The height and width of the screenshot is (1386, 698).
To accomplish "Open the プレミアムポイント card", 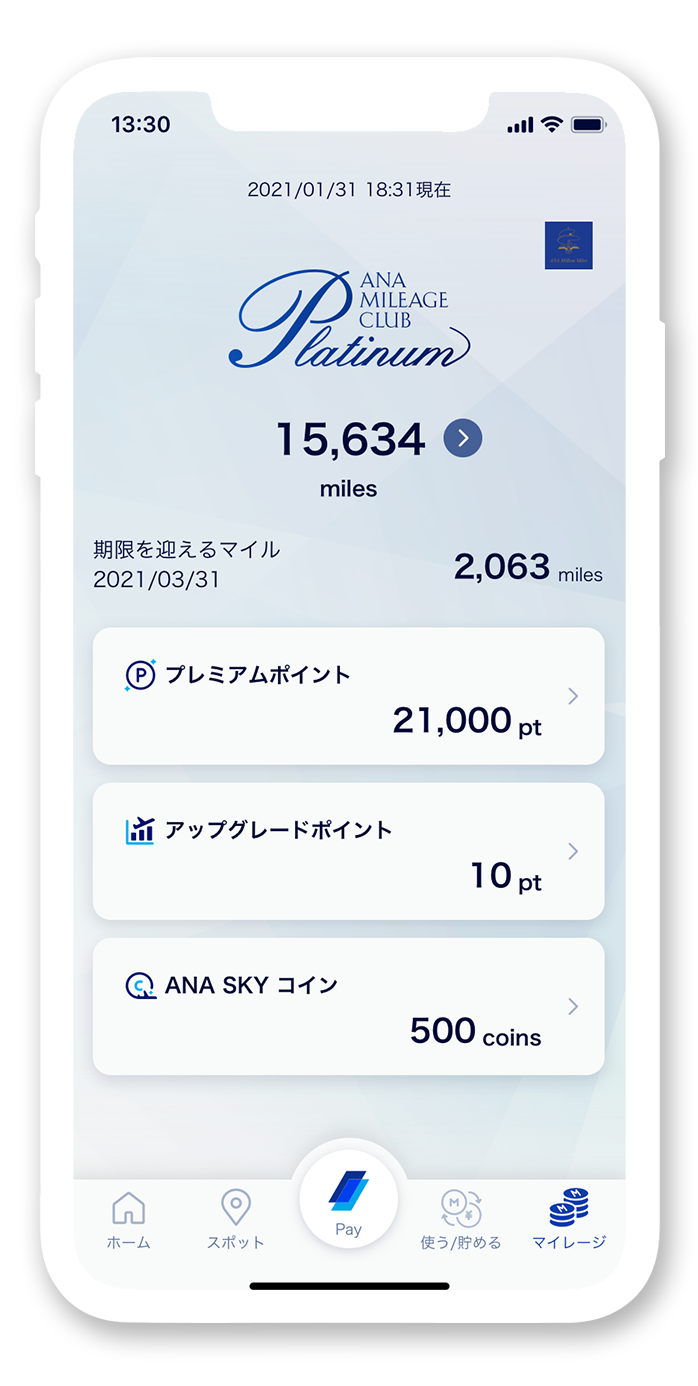I will 348,696.
